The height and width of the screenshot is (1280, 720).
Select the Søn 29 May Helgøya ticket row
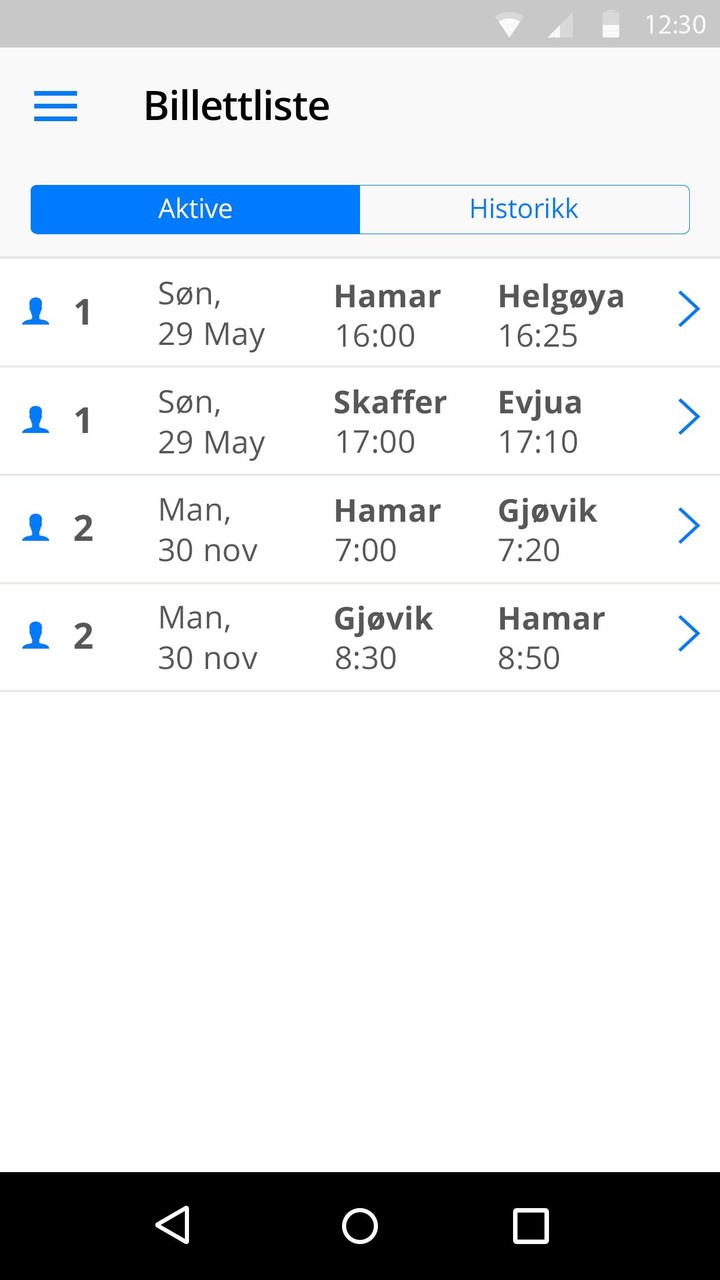pos(360,313)
